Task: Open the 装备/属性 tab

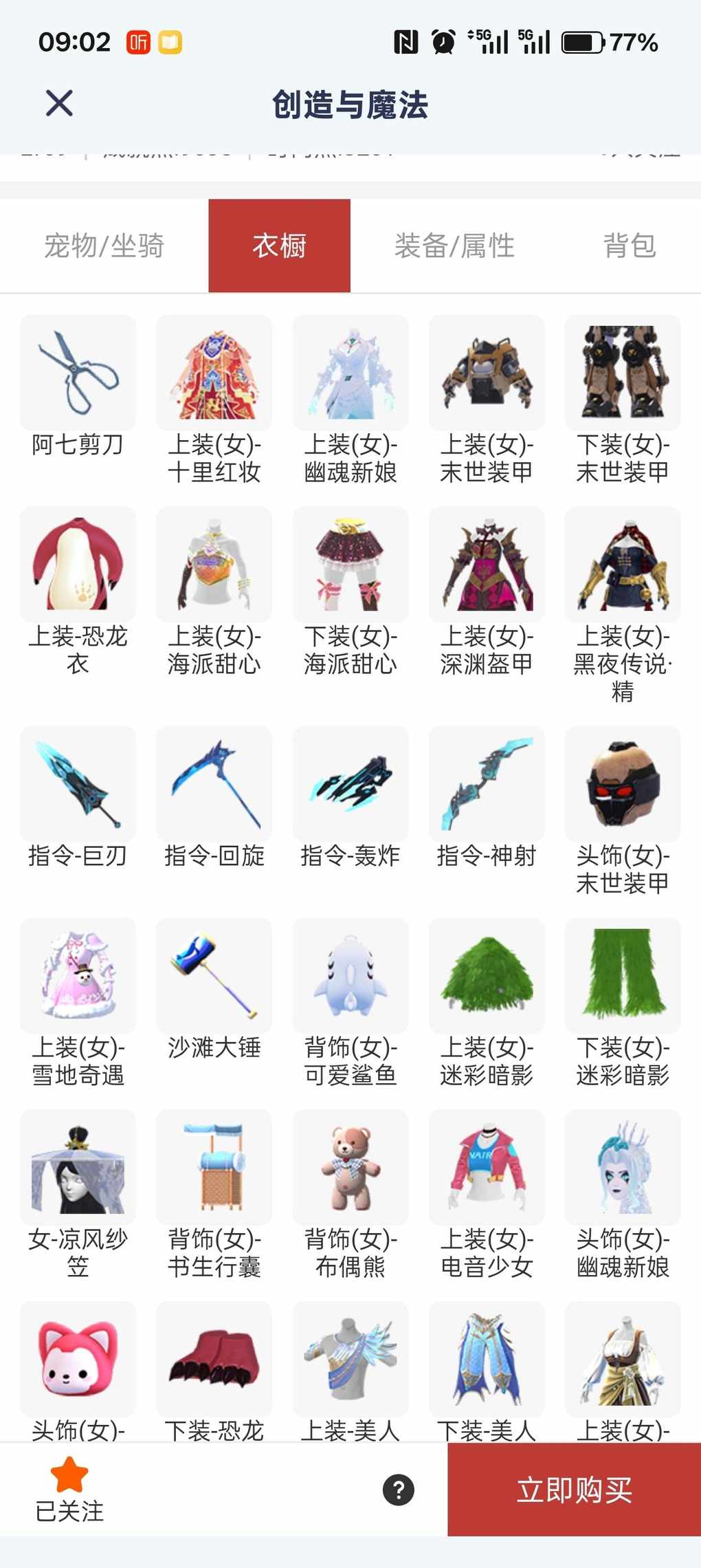Action: [x=454, y=246]
